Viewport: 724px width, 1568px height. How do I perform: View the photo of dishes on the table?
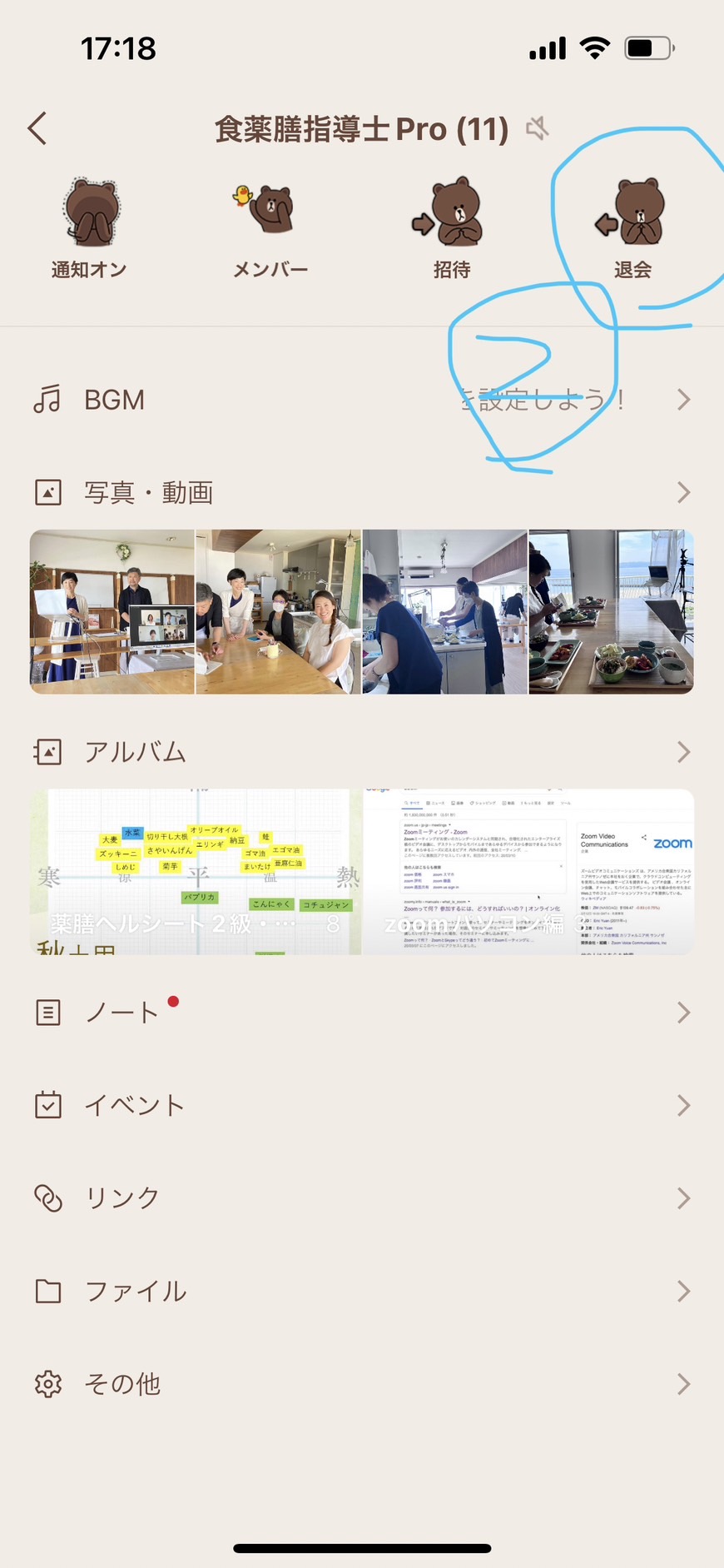tap(612, 612)
